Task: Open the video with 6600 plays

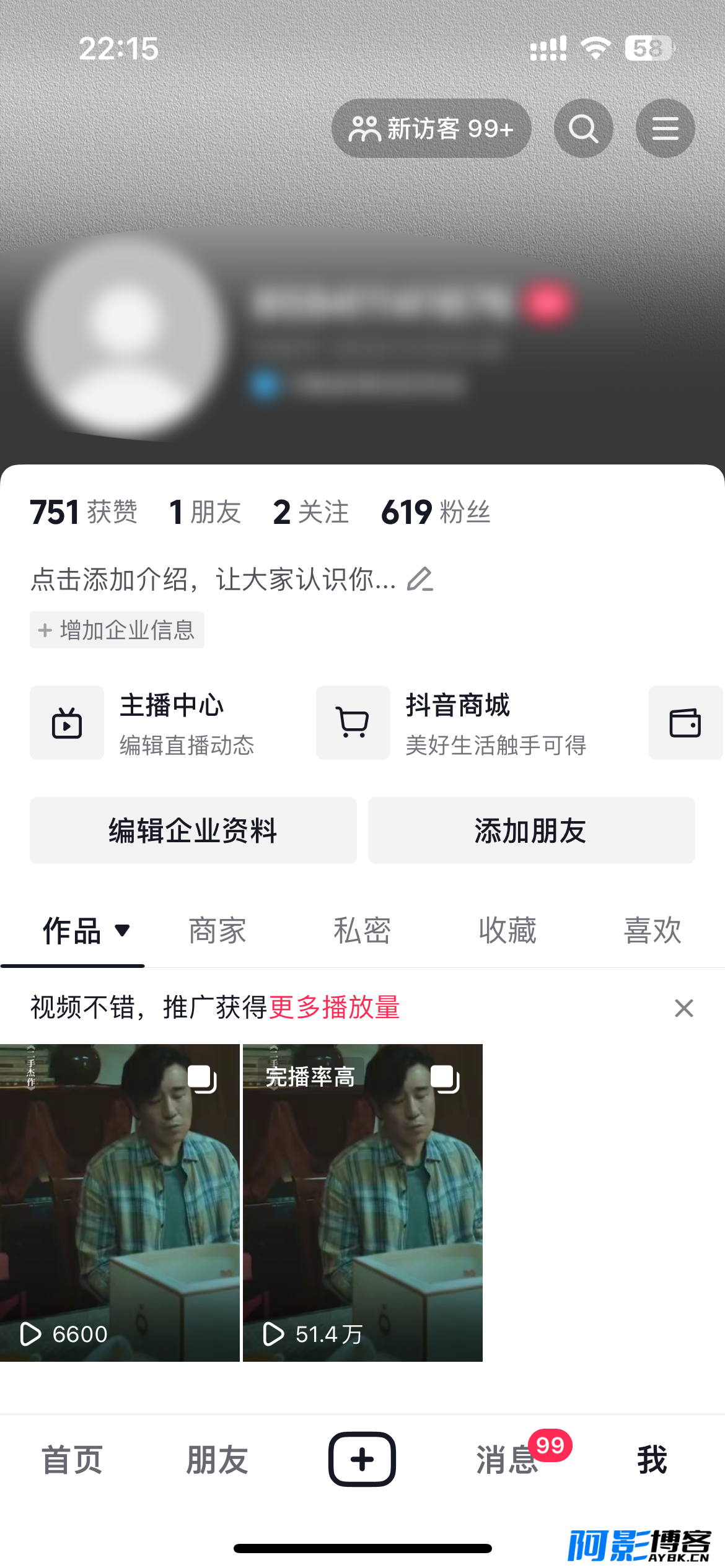Action: point(120,1203)
